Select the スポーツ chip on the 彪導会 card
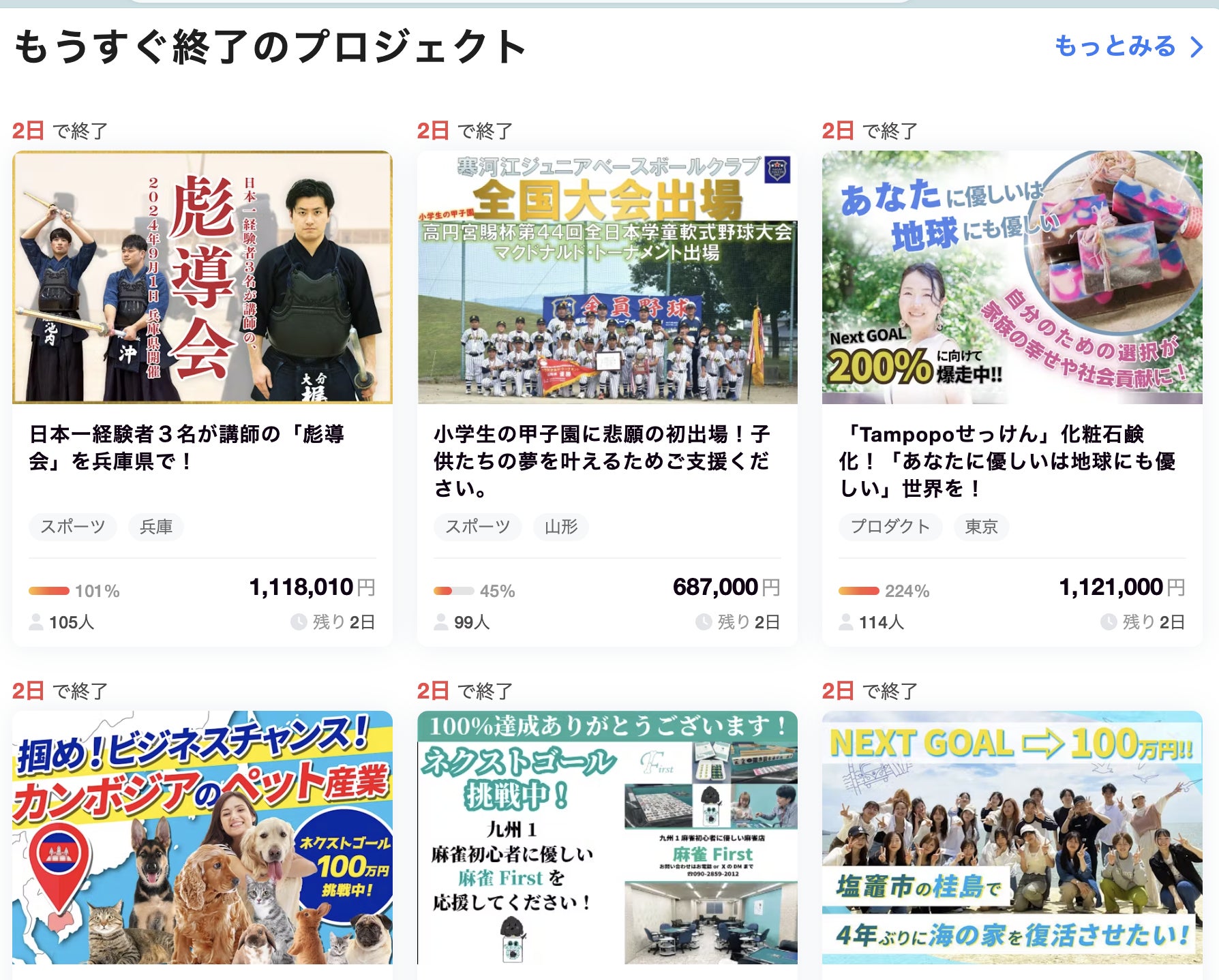Screen dimensions: 1219x980 pos(73,527)
